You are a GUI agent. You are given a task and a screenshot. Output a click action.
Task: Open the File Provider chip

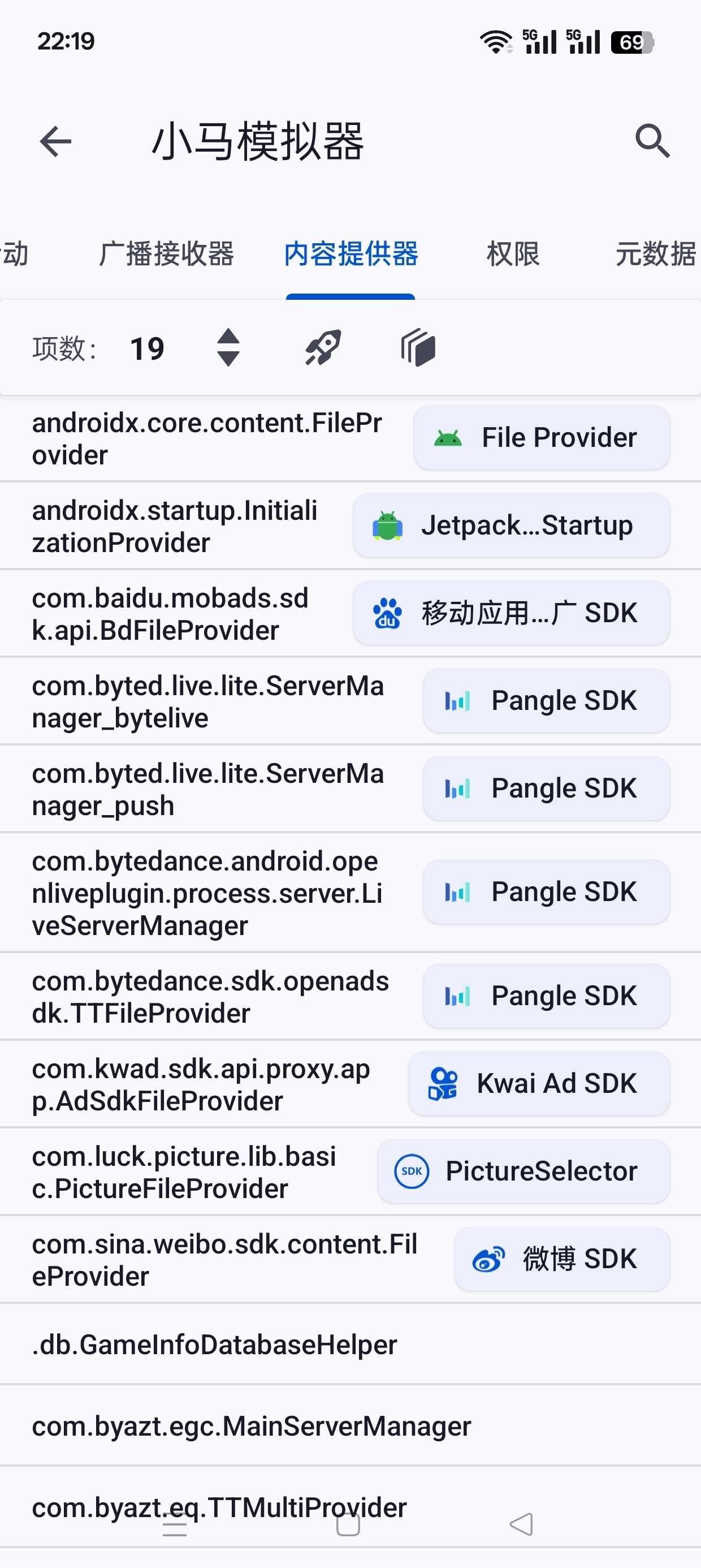click(542, 438)
